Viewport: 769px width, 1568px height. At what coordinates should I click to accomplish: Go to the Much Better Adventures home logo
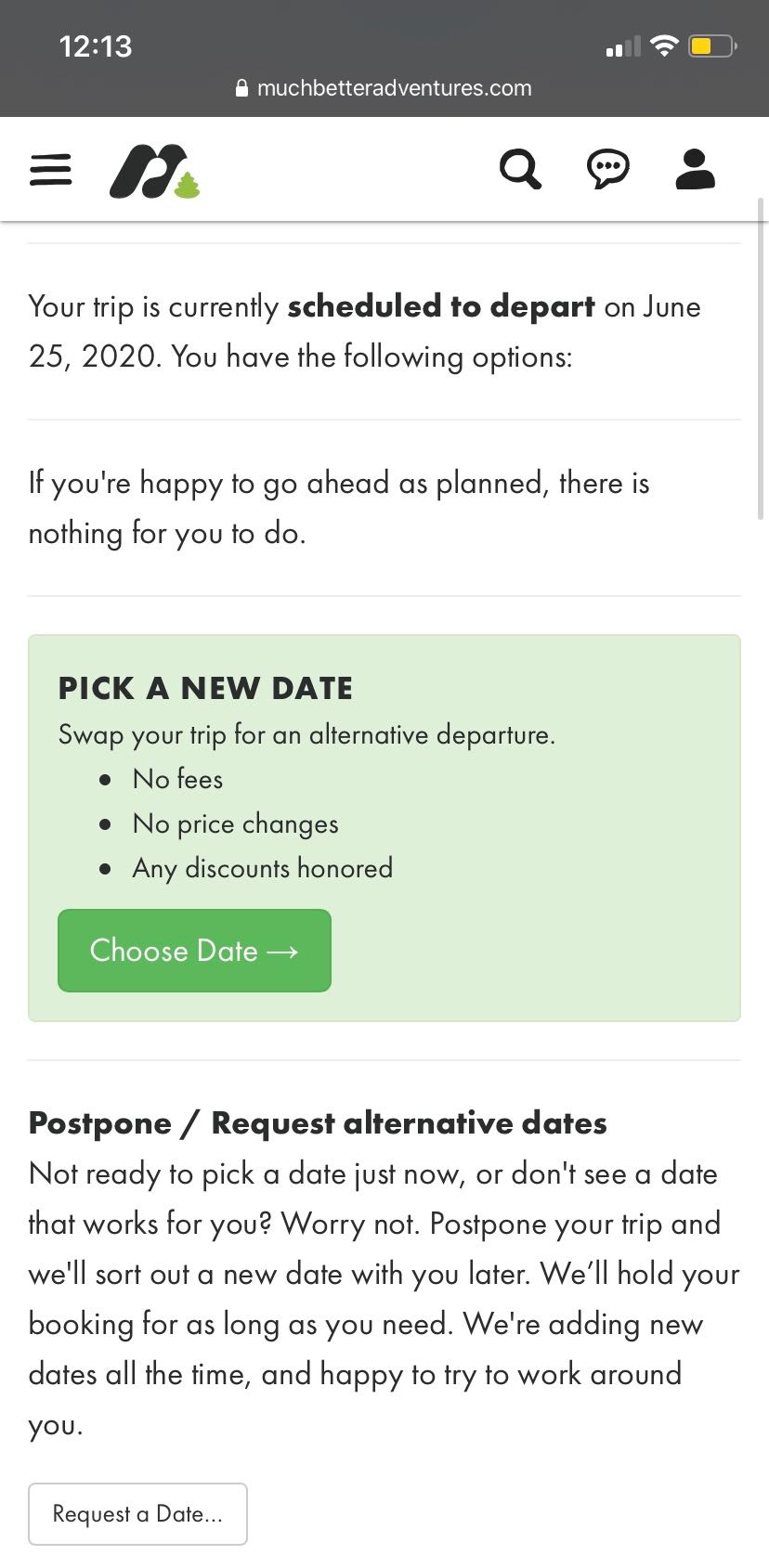click(x=155, y=172)
